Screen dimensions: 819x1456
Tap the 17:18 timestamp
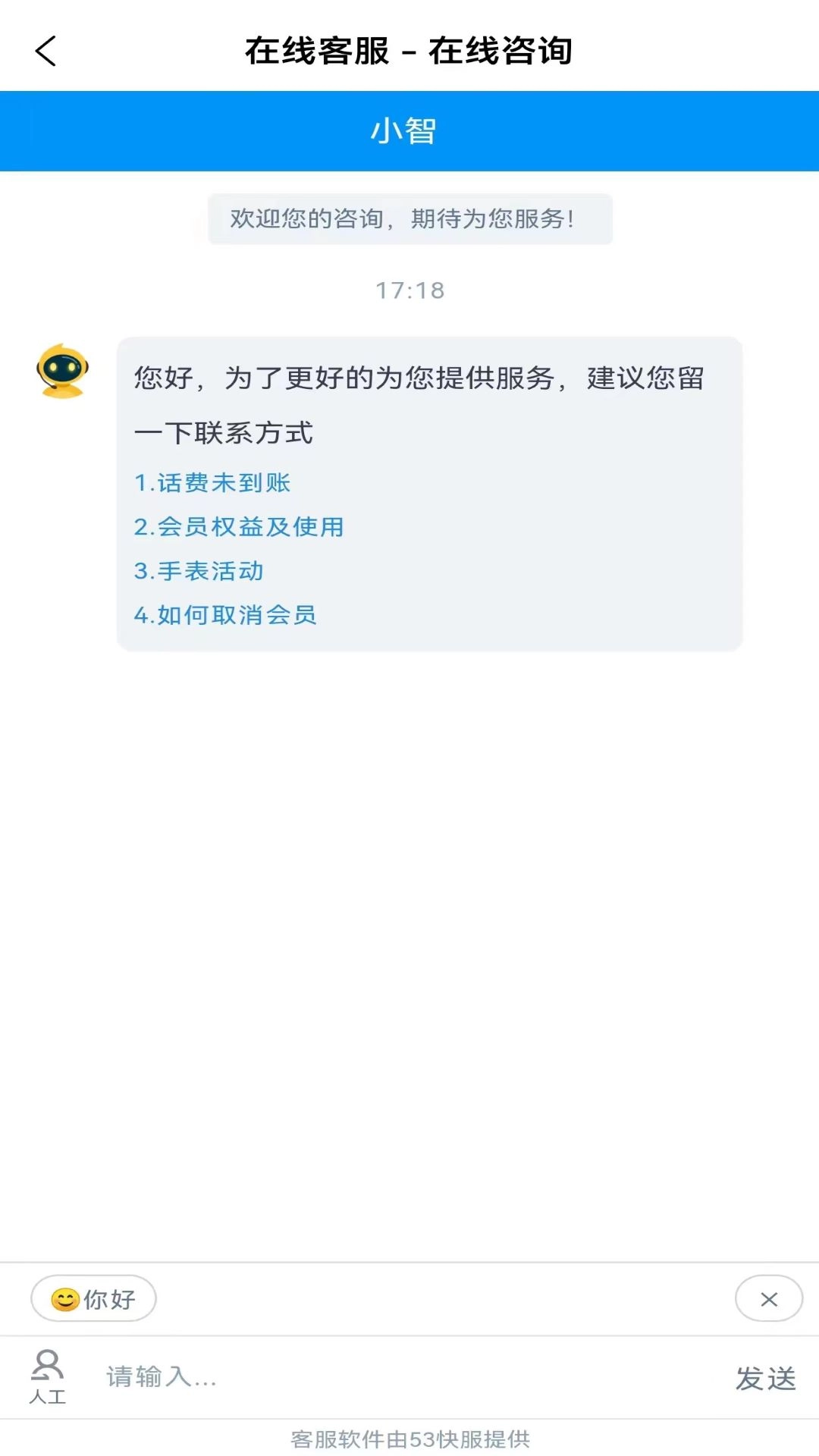tap(409, 289)
